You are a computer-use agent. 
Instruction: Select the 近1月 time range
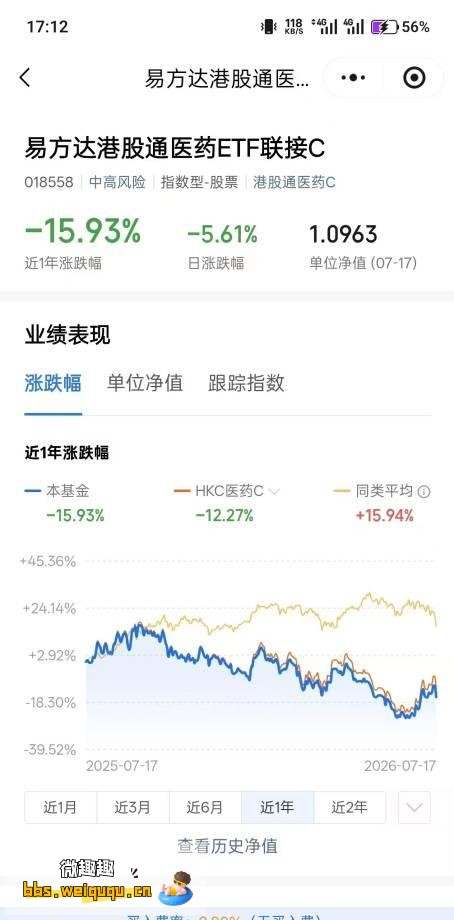[x=60, y=807]
